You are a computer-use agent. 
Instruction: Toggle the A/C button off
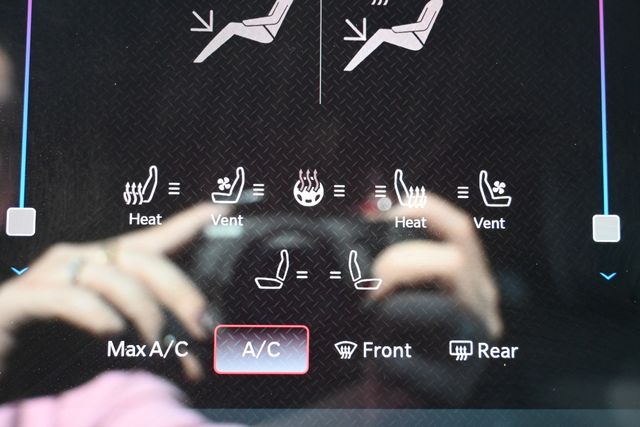tap(261, 349)
